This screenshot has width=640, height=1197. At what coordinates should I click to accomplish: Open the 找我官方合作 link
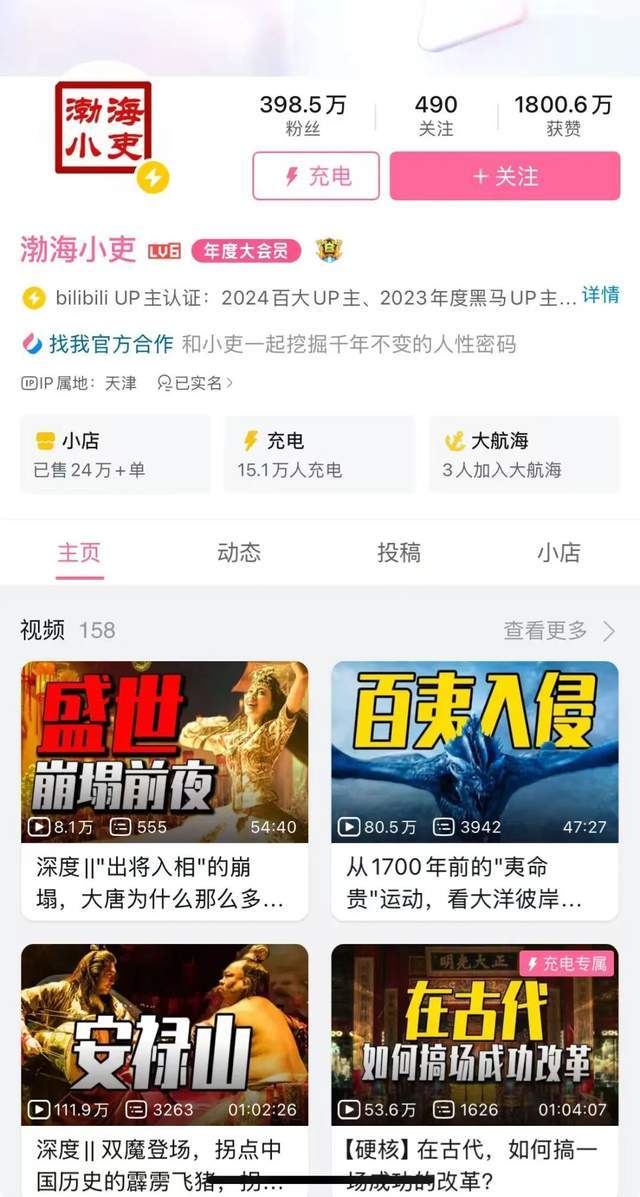(x=98, y=344)
